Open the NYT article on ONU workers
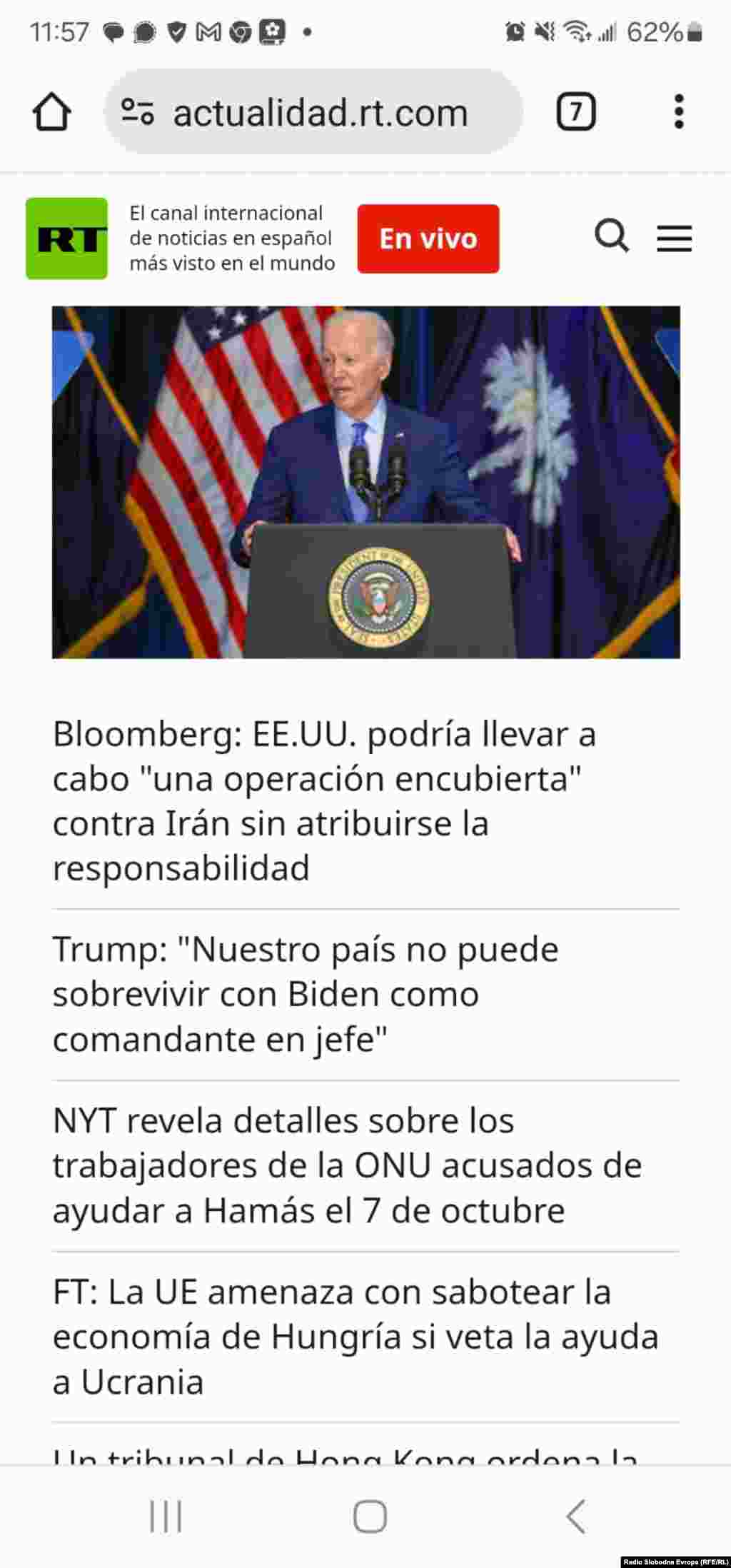The height and width of the screenshot is (1568, 731). point(347,1165)
